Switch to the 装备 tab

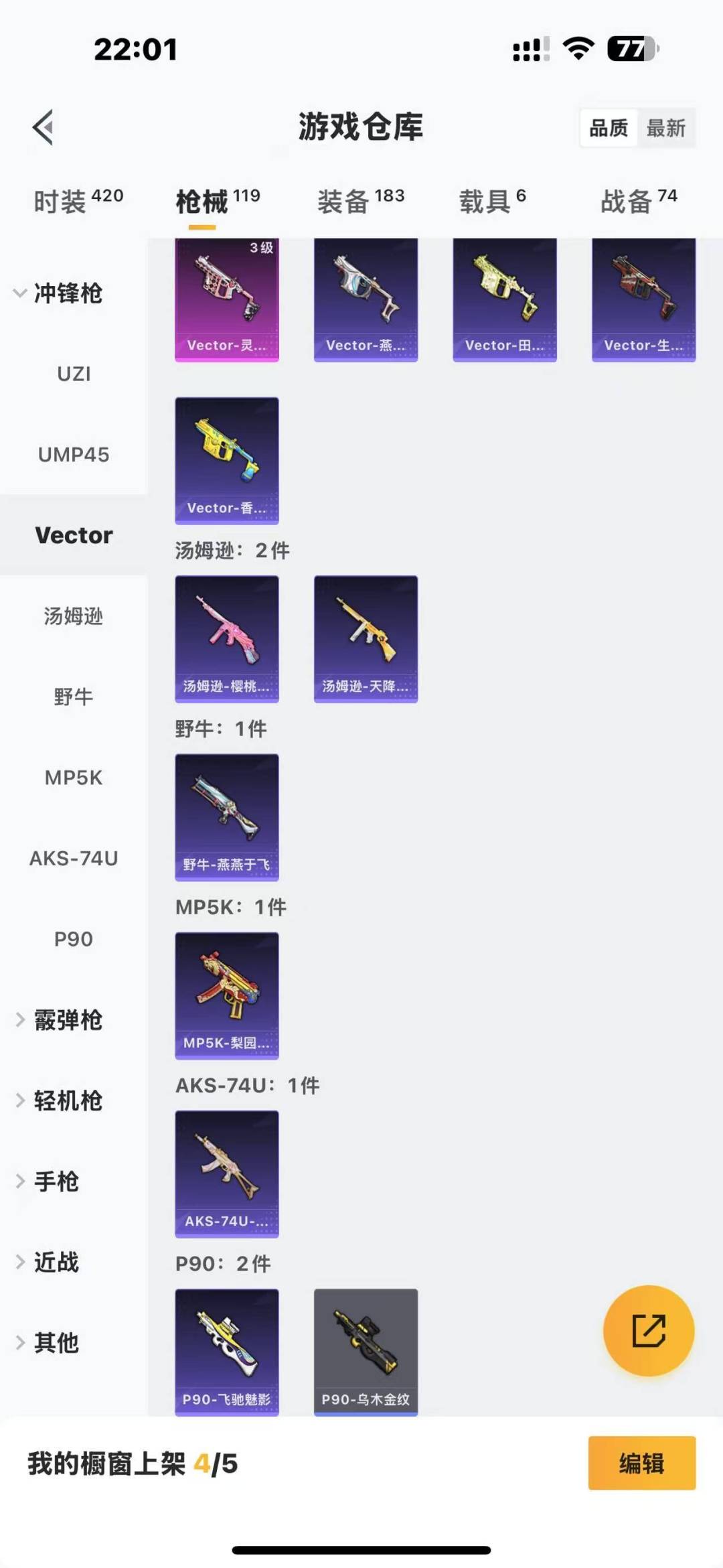(x=361, y=200)
